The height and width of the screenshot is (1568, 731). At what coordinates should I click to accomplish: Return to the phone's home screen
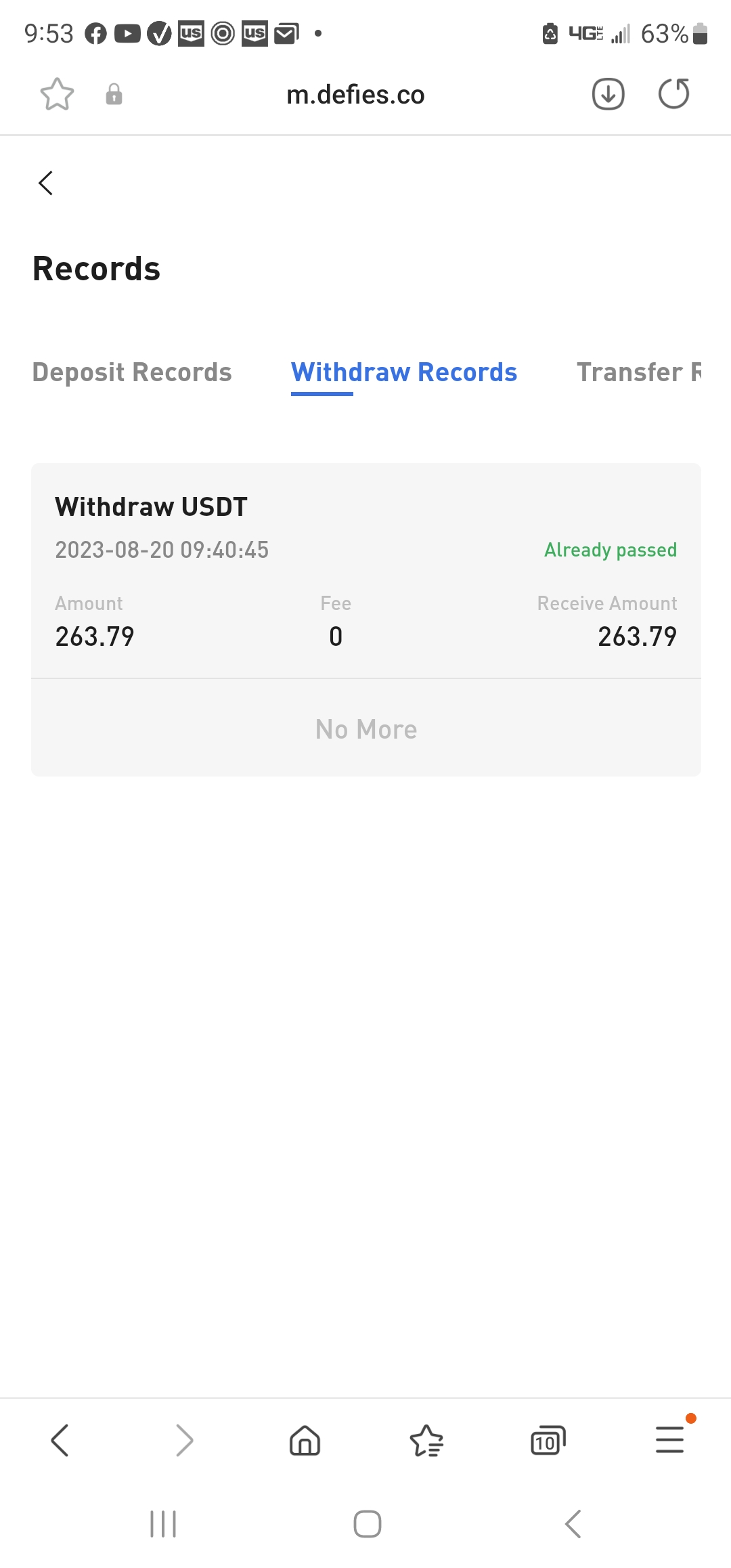pos(367,1524)
